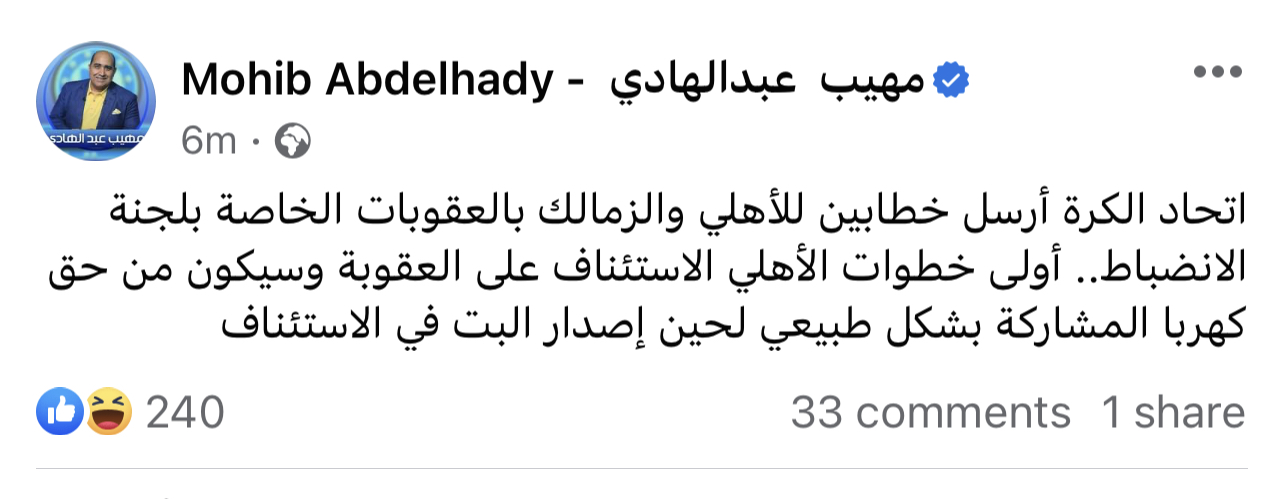
Task: Open the post's three-dot options menu
Action: tap(1216, 73)
